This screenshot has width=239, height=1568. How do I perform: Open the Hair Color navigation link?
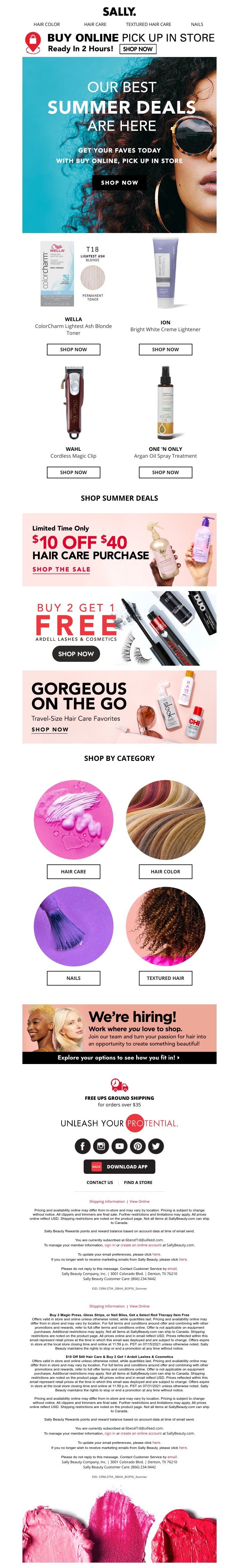pos(46,24)
